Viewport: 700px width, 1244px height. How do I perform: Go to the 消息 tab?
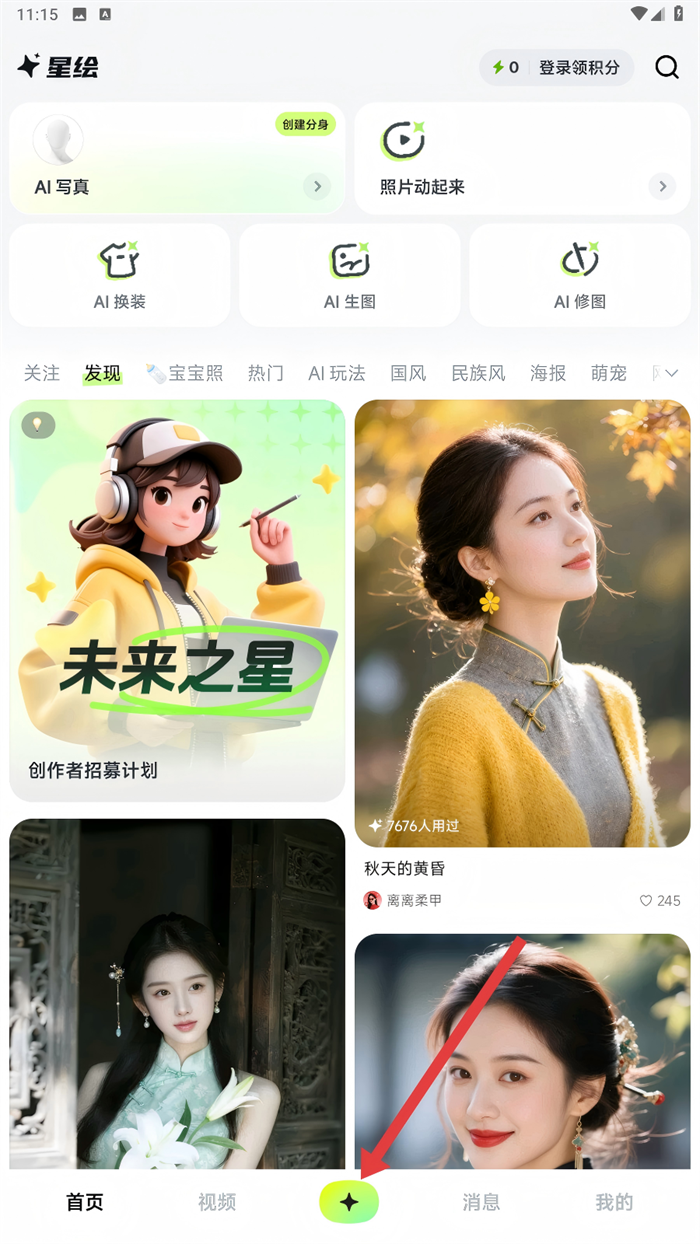481,1202
